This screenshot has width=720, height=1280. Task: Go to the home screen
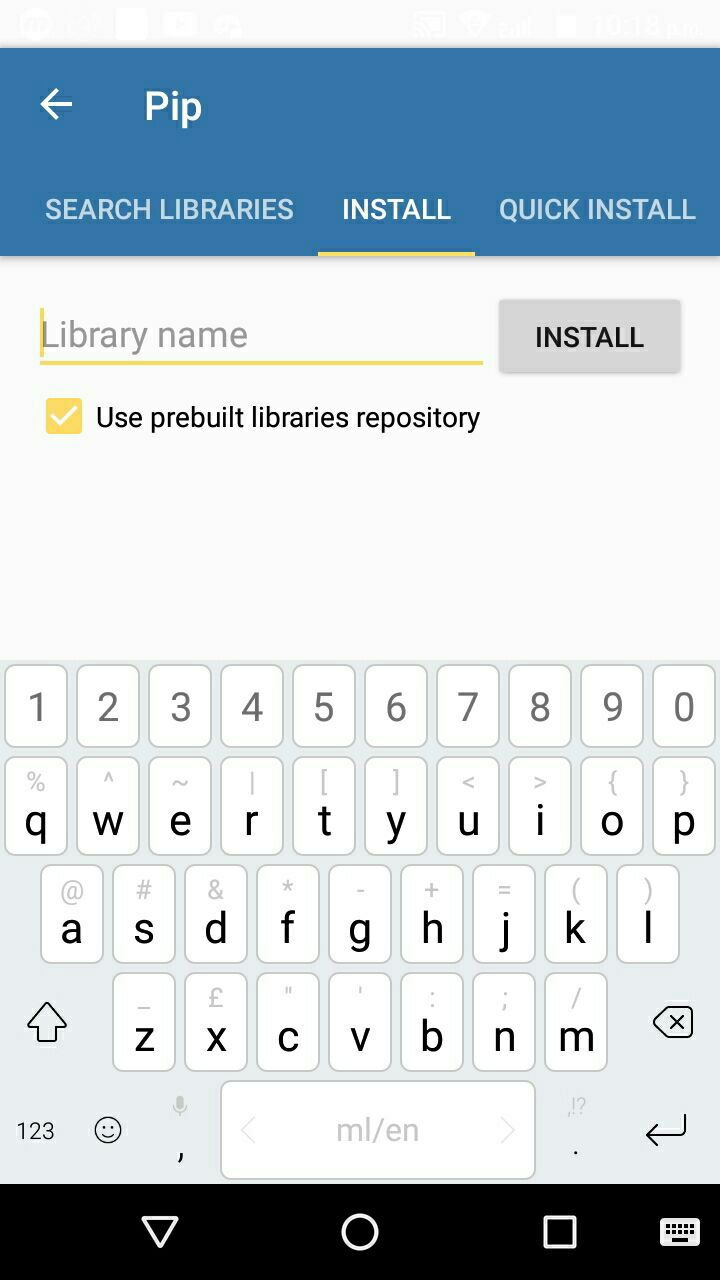point(360,1232)
